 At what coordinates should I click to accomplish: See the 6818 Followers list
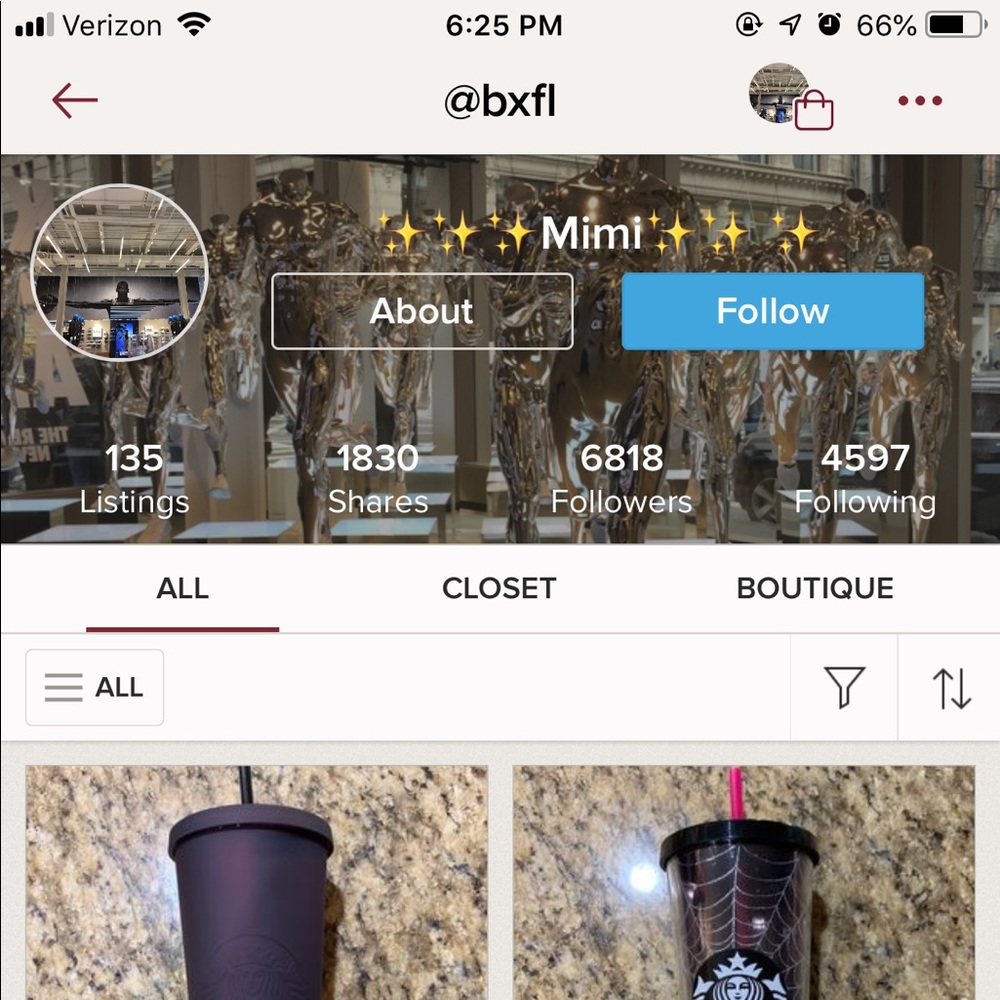(621, 479)
